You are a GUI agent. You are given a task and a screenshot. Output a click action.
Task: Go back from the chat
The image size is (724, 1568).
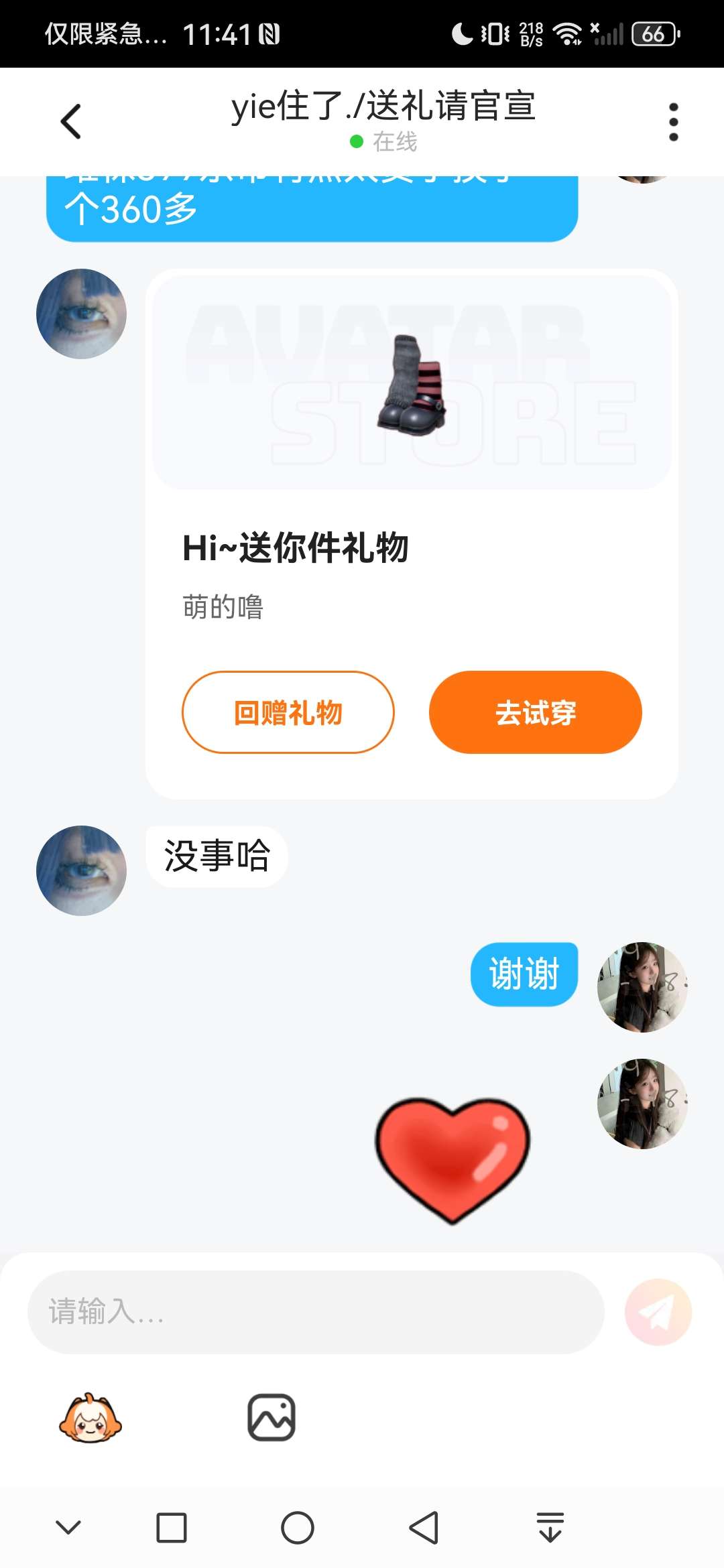tap(71, 122)
